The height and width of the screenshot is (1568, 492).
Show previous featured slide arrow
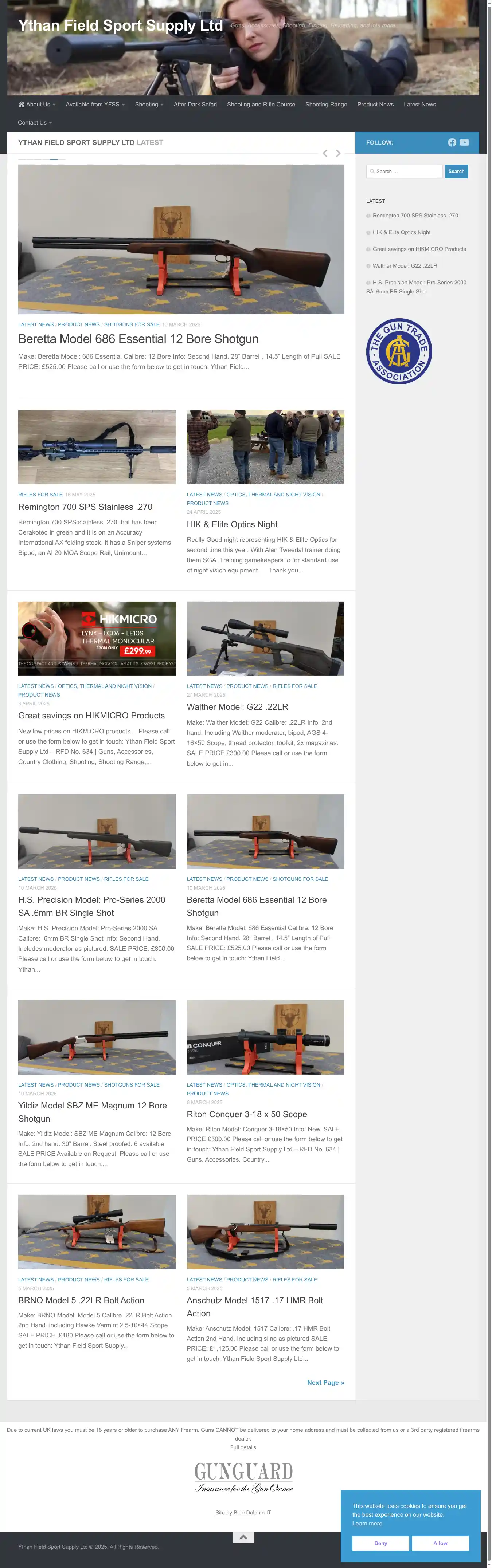coord(325,153)
